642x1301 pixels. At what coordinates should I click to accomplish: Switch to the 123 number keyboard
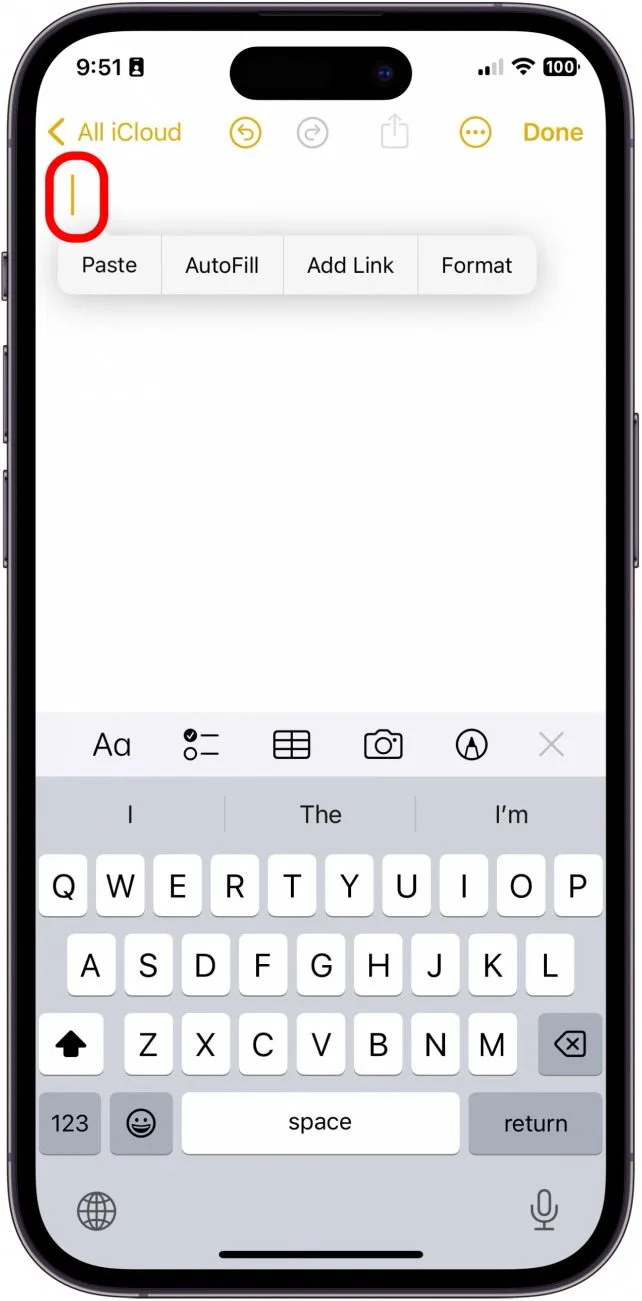[70, 1123]
